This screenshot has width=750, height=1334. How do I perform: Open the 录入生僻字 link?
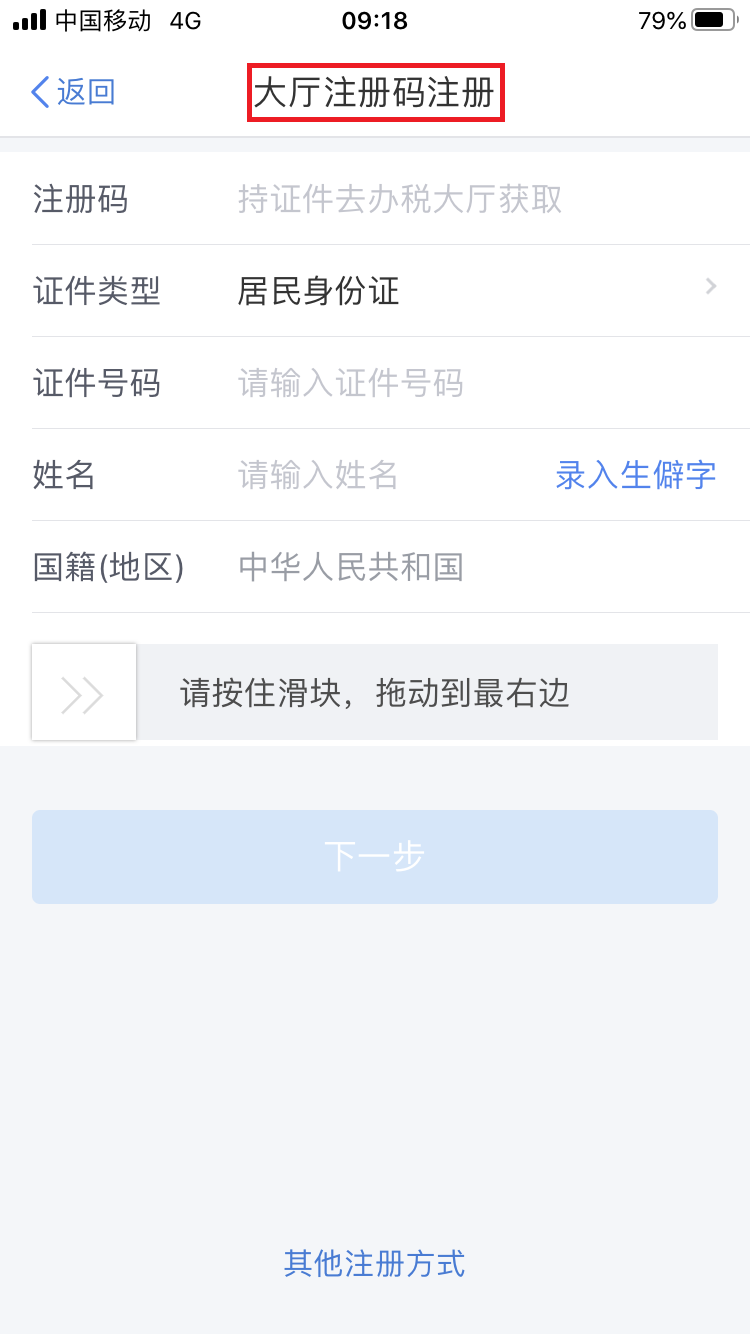[636, 475]
